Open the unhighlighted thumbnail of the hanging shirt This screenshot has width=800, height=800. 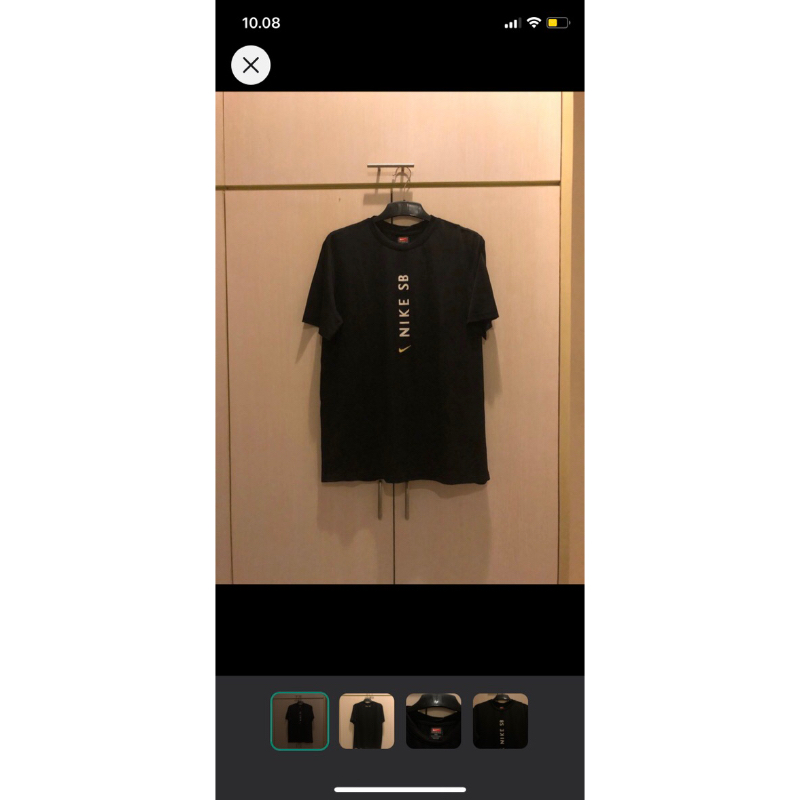click(367, 721)
